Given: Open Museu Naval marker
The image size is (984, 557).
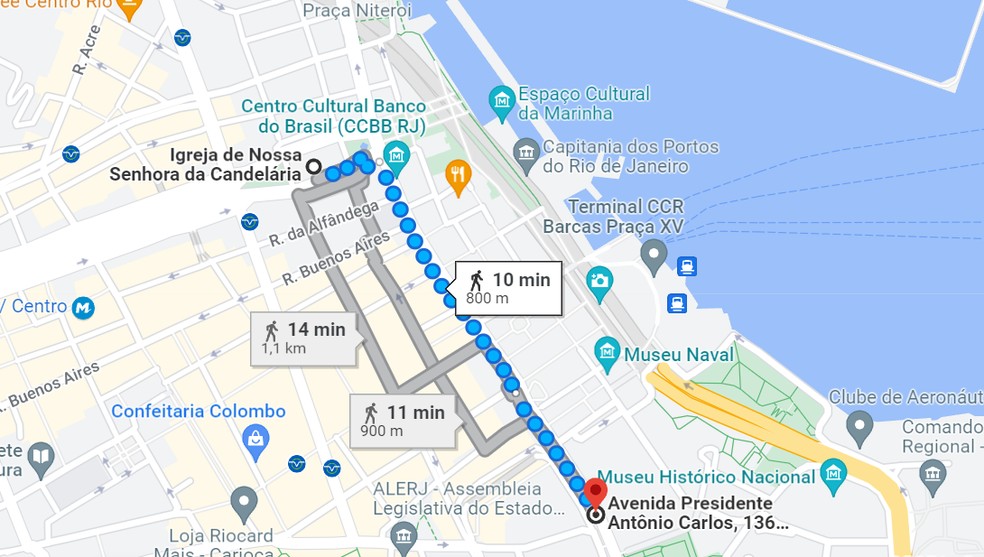Looking at the screenshot, I should click(607, 353).
